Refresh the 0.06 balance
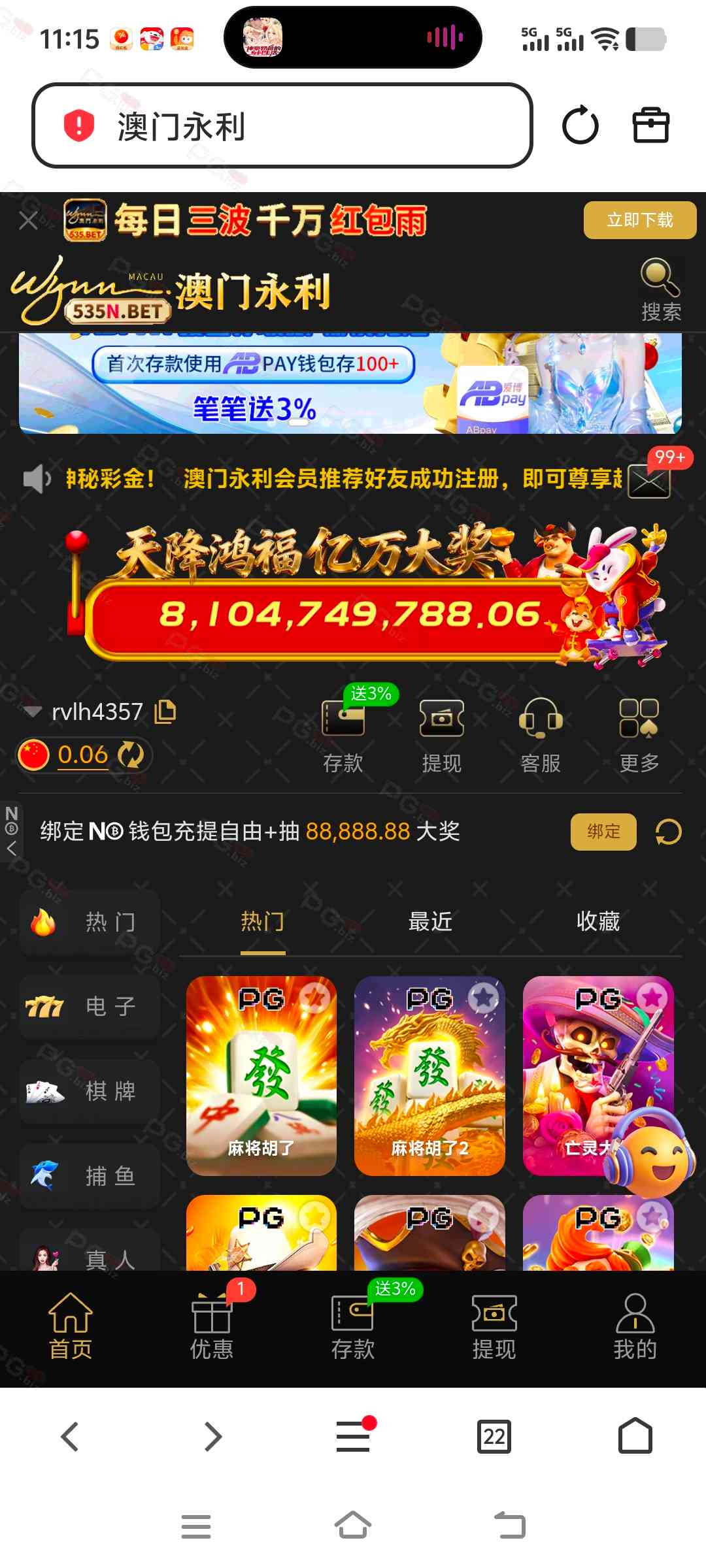The width and height of the screenshot is (706, 1568). click(131, 755)
